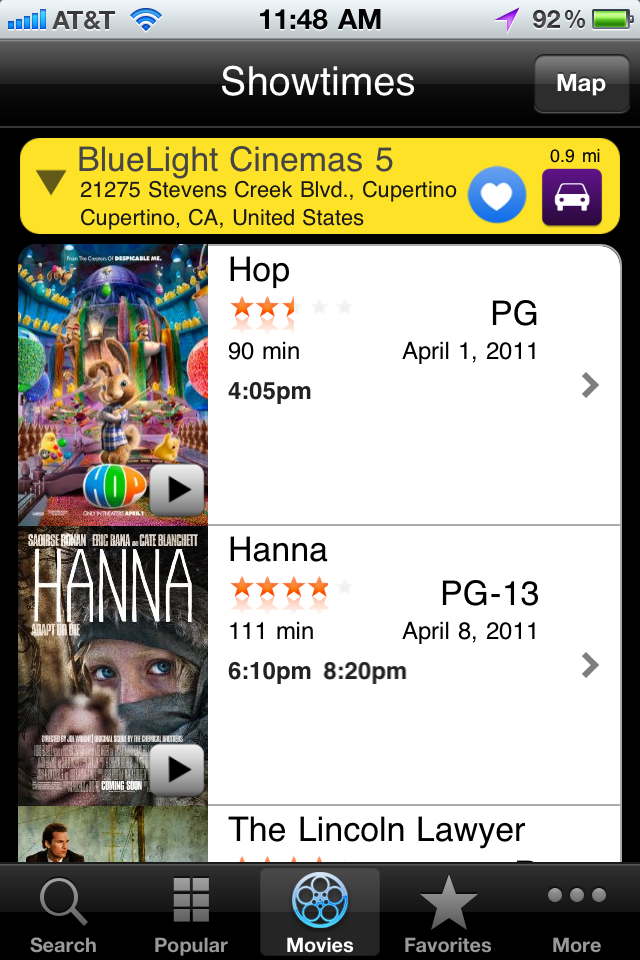The width and height of the screenshot is (640, 960).
Task: Switch to the Search tab
Action: click(63, 914)
